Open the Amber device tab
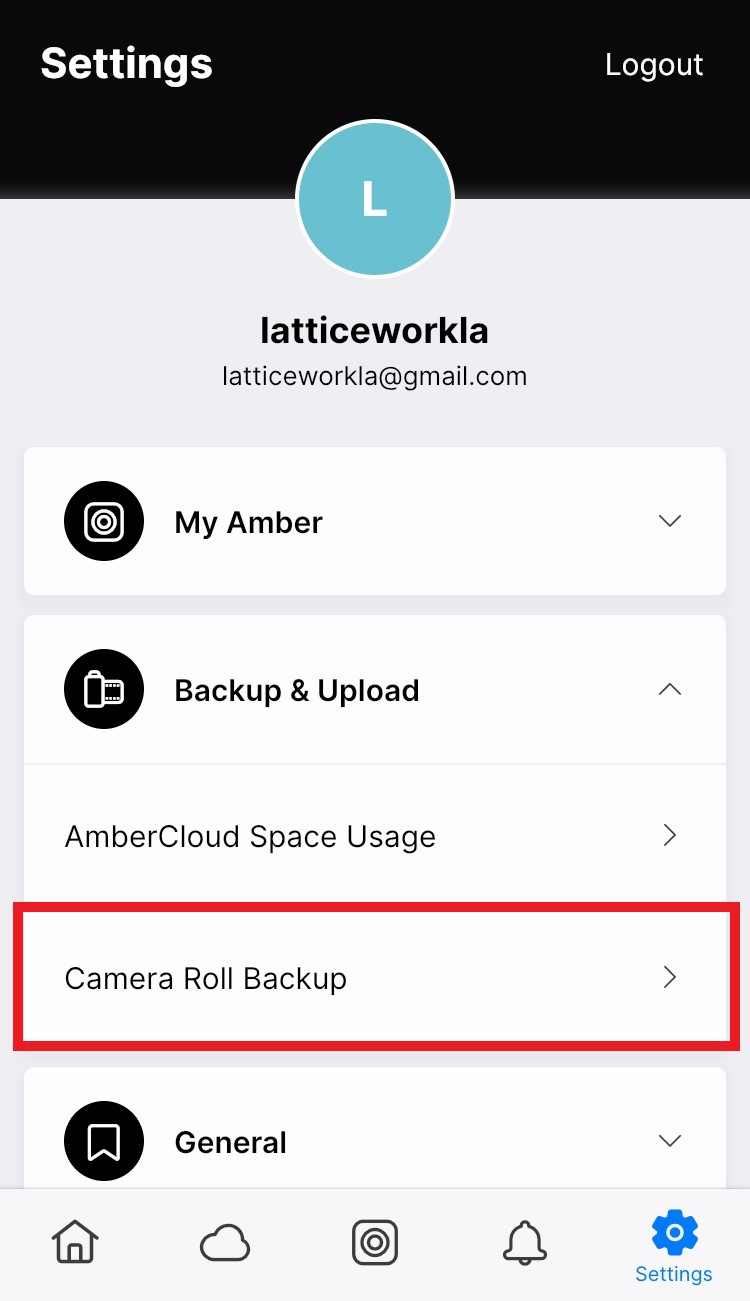This screenshot has width=750, height=1301. click(x=375, y=1243)
